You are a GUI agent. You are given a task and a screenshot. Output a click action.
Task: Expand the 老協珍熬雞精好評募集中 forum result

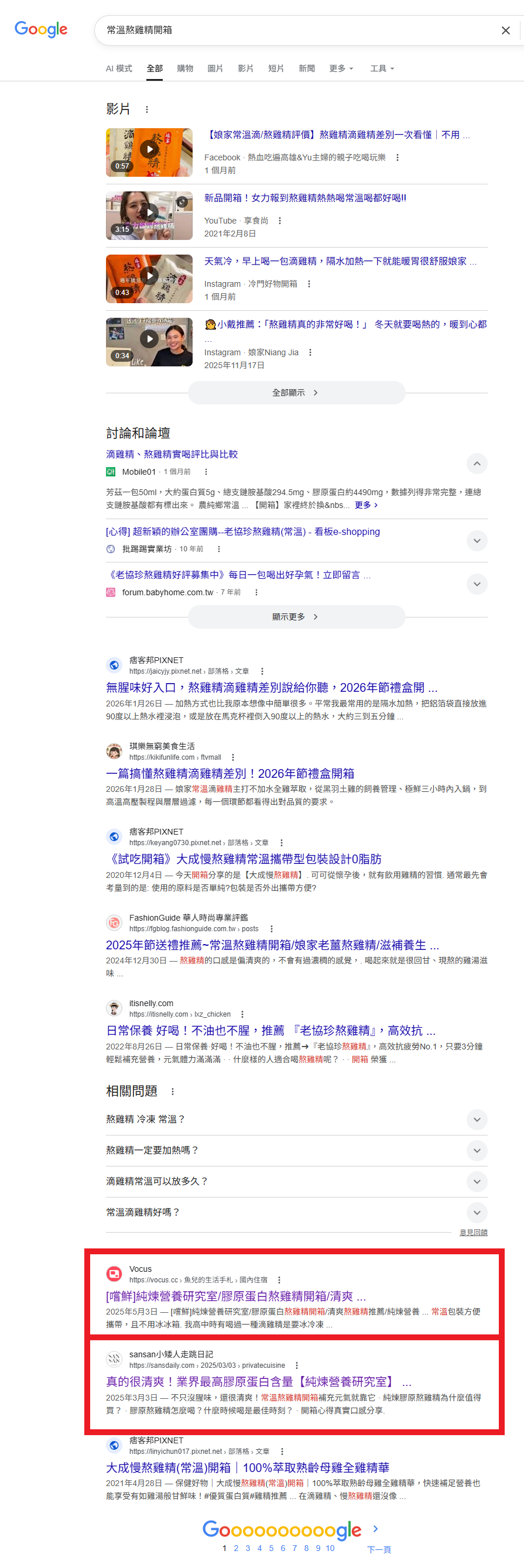pos(477,584)
